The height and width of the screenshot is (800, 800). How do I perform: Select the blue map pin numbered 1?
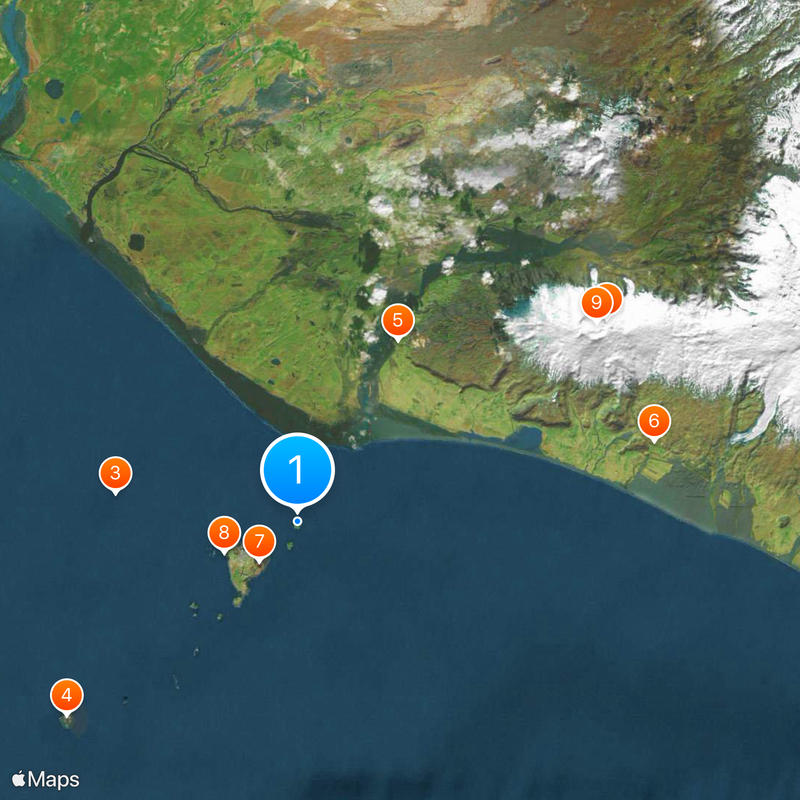[x=296, y=469]
